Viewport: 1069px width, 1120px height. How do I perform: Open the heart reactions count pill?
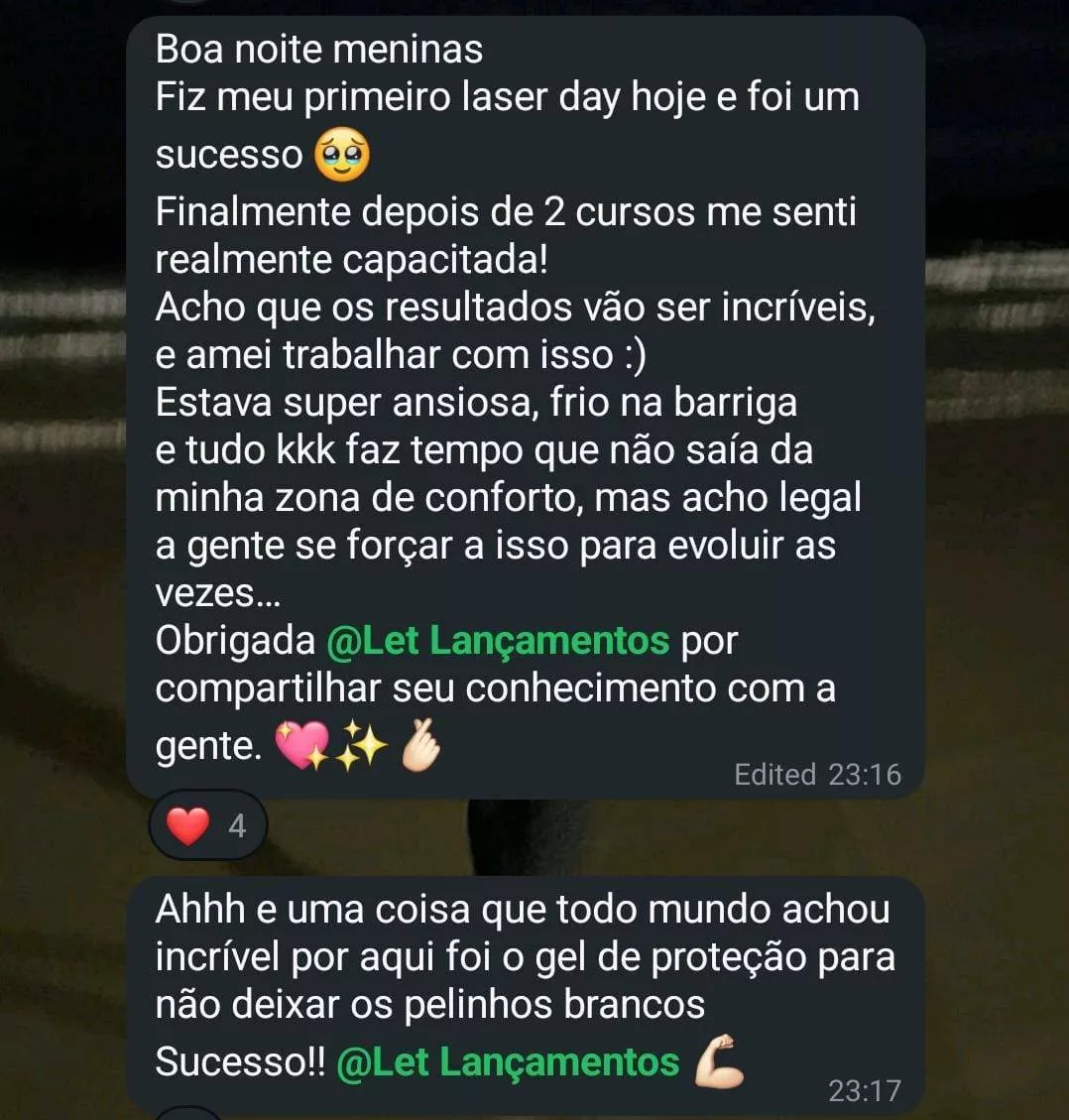208,824
